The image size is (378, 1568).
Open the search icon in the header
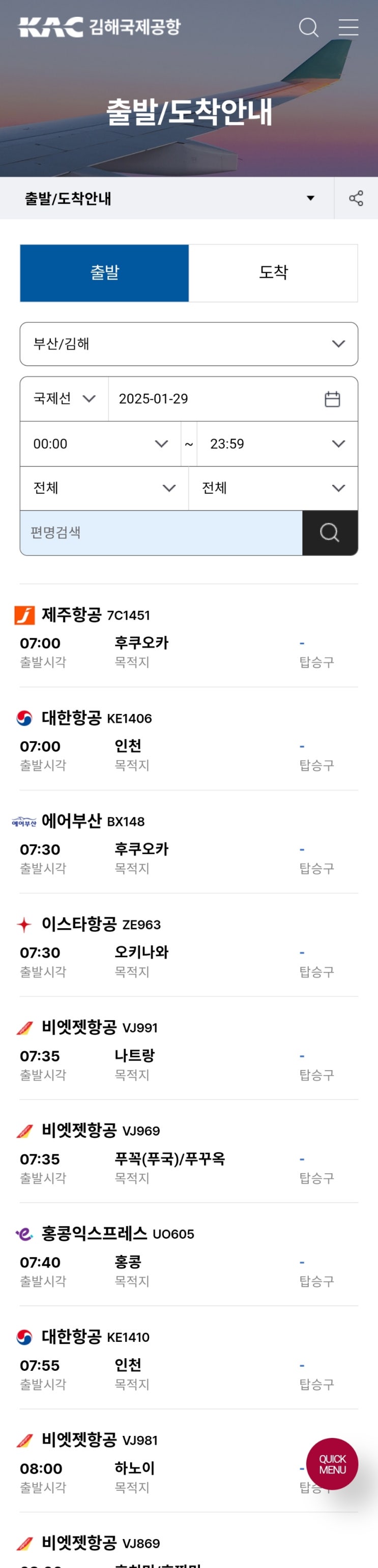click(x=308, y=27)
